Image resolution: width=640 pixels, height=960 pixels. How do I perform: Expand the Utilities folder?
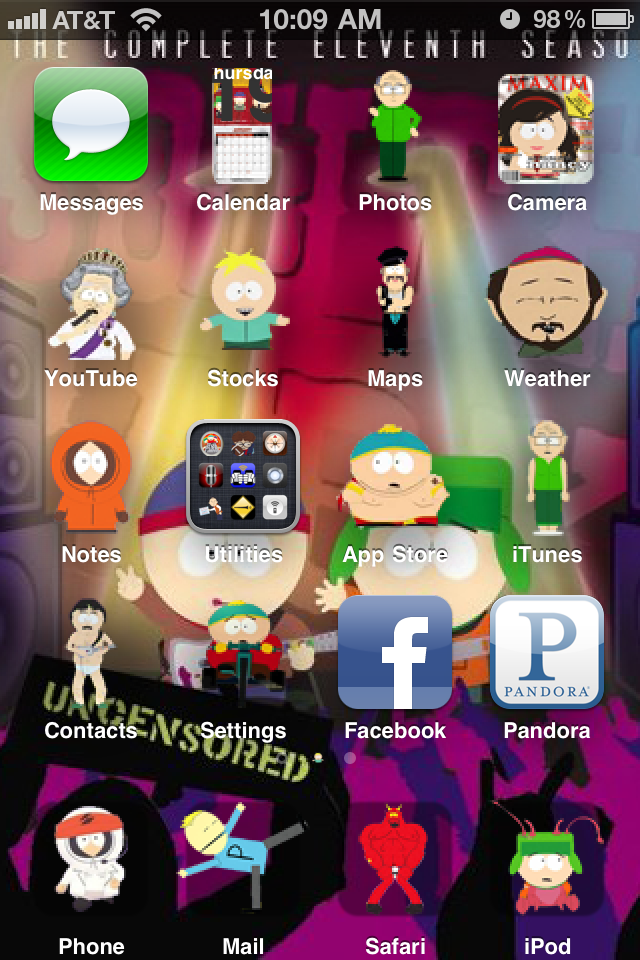(x=243, y=476)
